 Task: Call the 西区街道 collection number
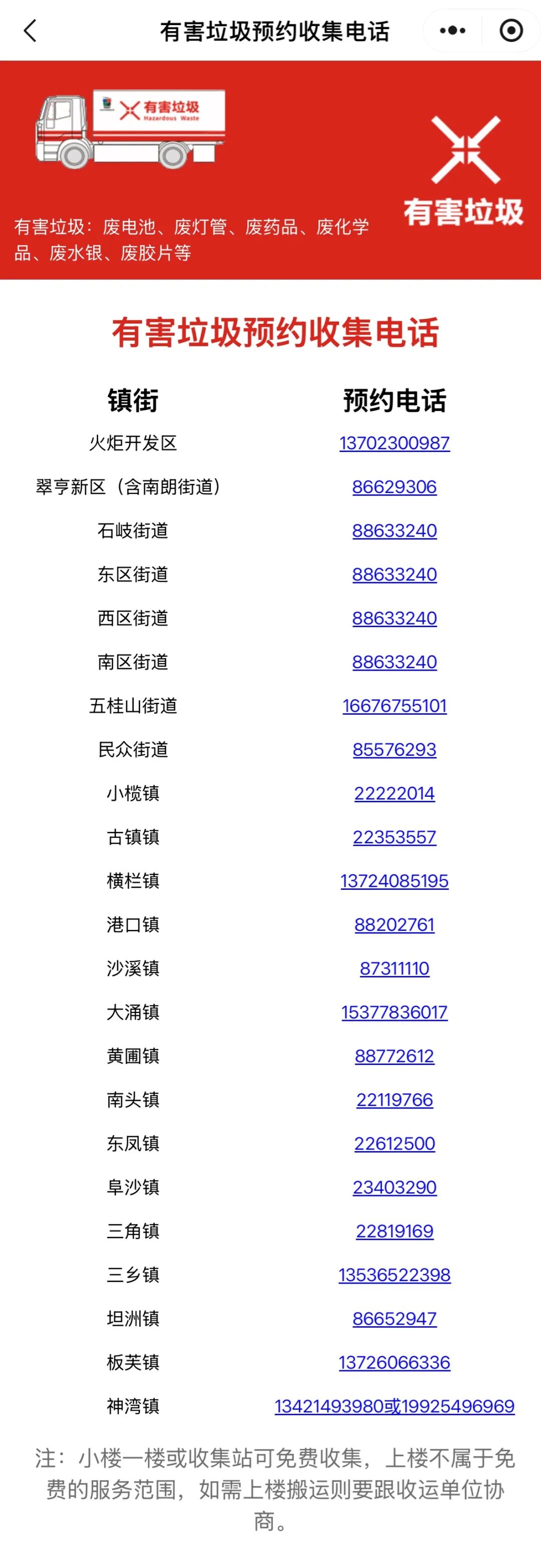tap(394, 619)
